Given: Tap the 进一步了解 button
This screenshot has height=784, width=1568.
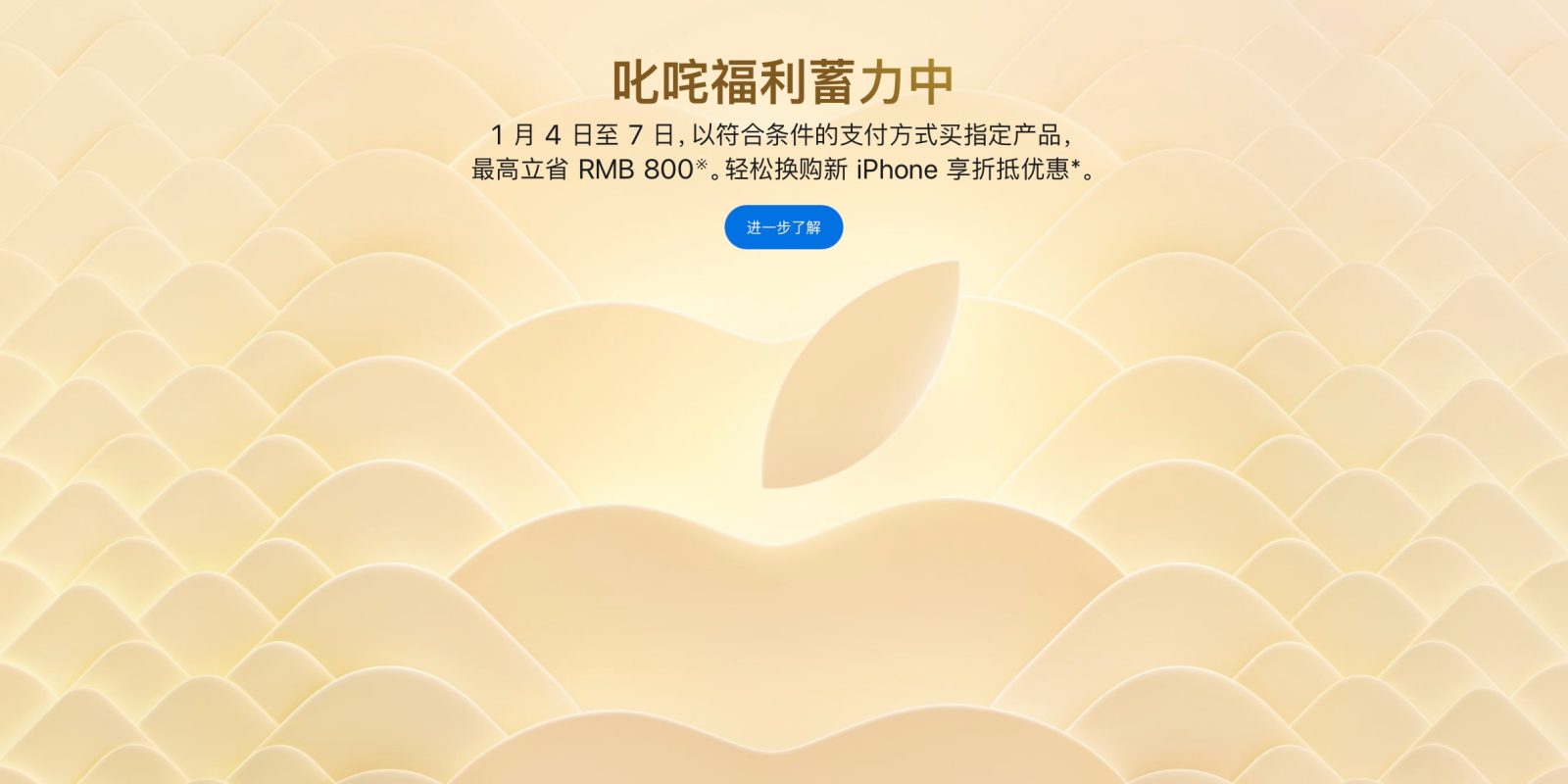Looking at the screenshot, I should pos(783,227).
